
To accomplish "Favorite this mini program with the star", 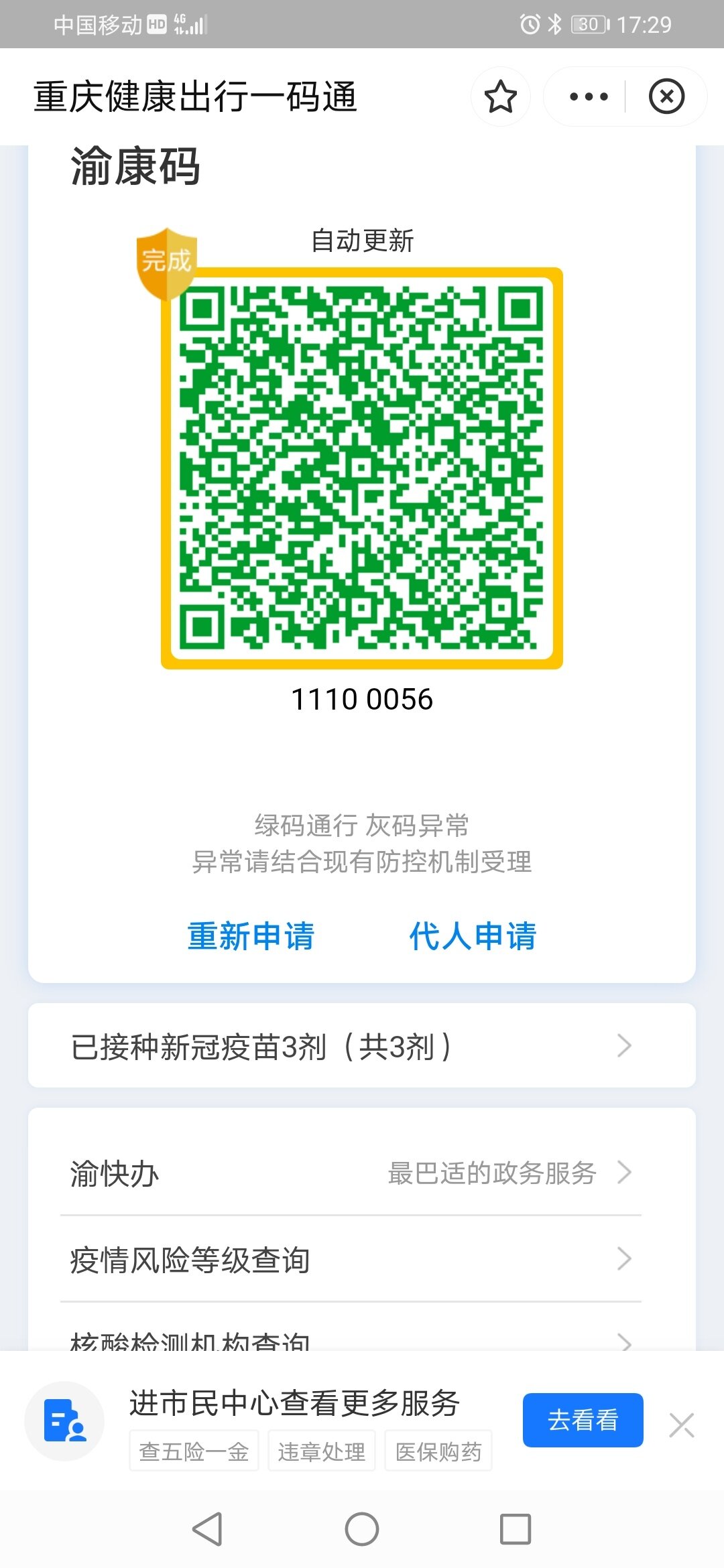I will coord(500,96).
